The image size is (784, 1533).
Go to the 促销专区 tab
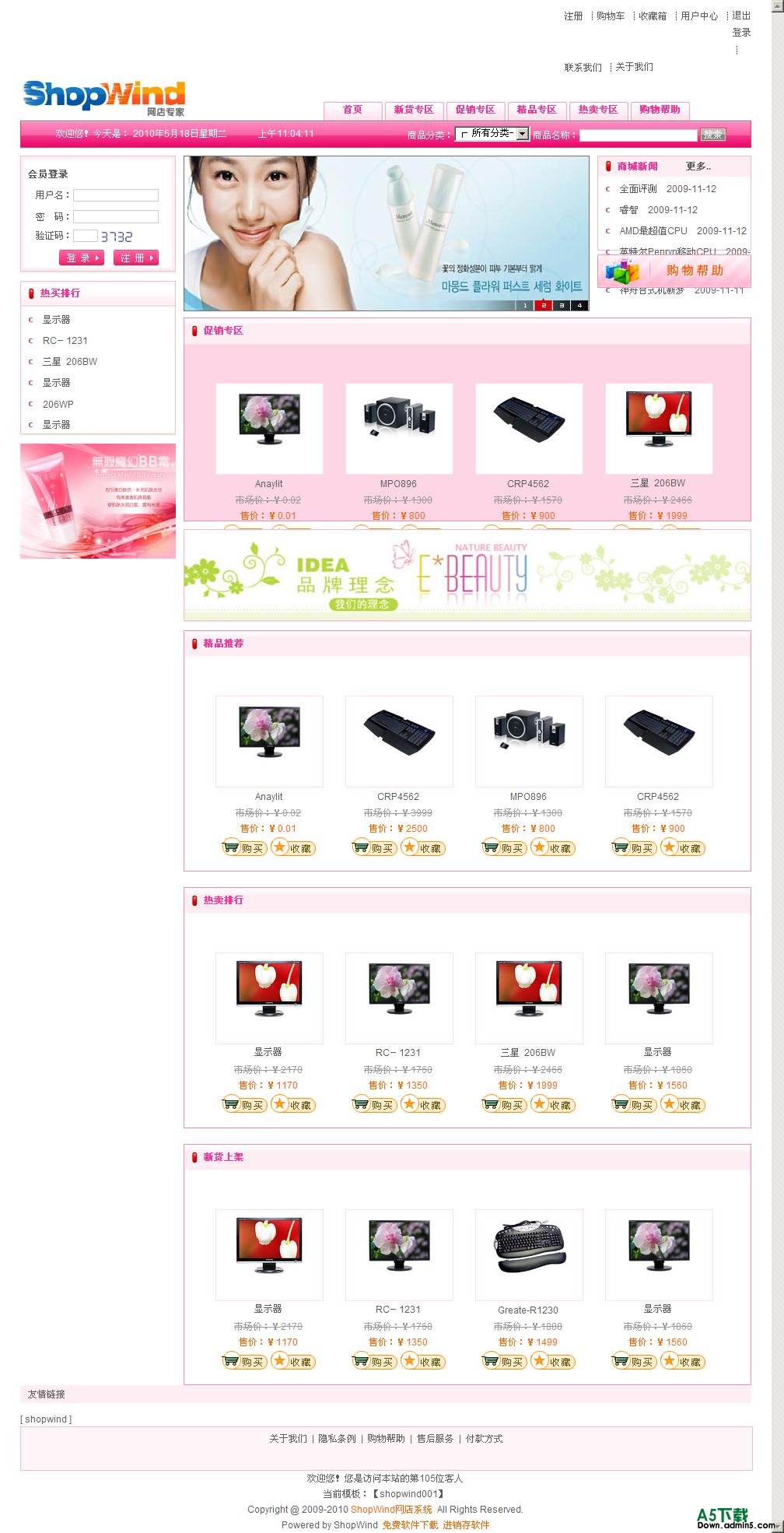click(474, 110)
